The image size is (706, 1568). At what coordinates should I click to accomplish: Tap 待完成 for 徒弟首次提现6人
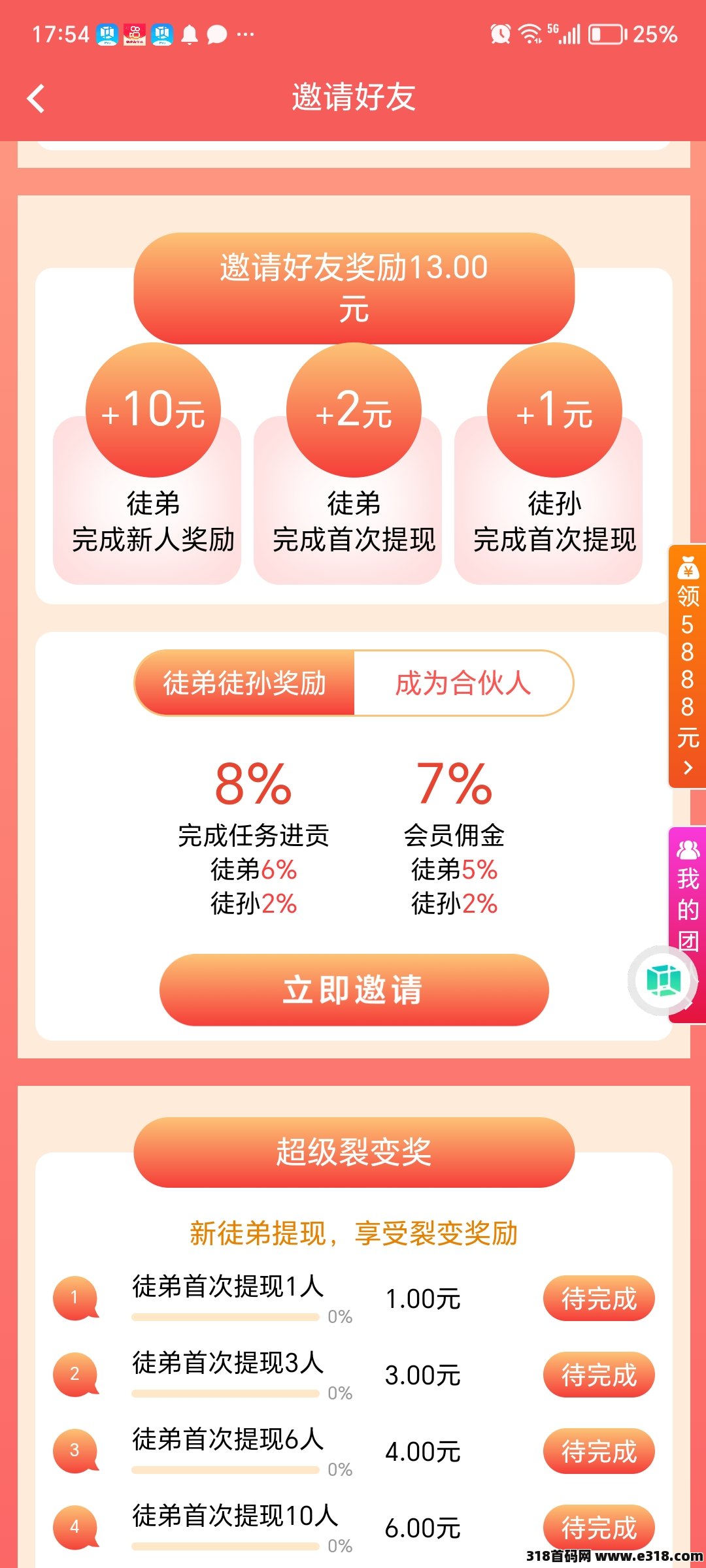(x=598, y=1451)
